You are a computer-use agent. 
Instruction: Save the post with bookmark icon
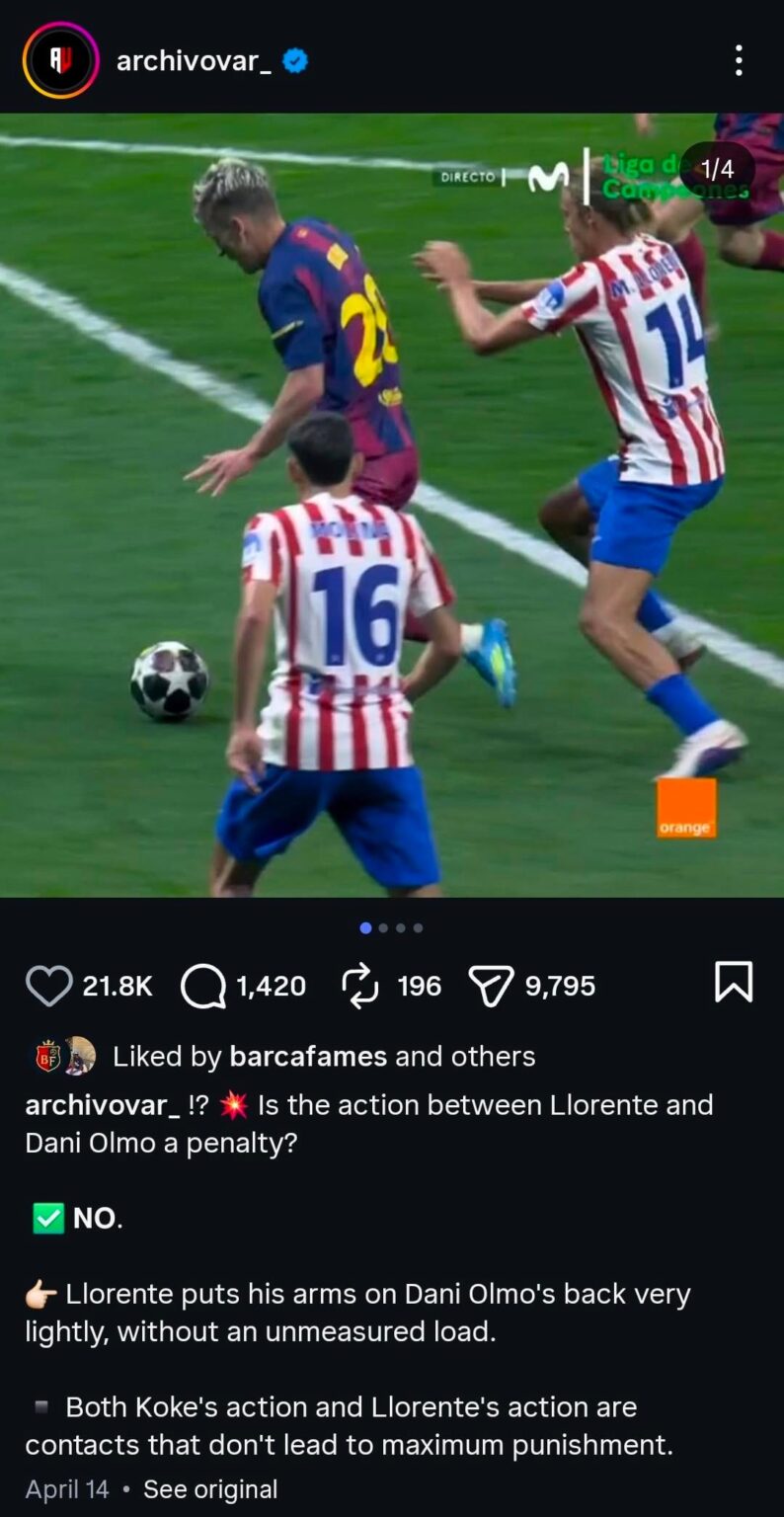coord(734,983)
